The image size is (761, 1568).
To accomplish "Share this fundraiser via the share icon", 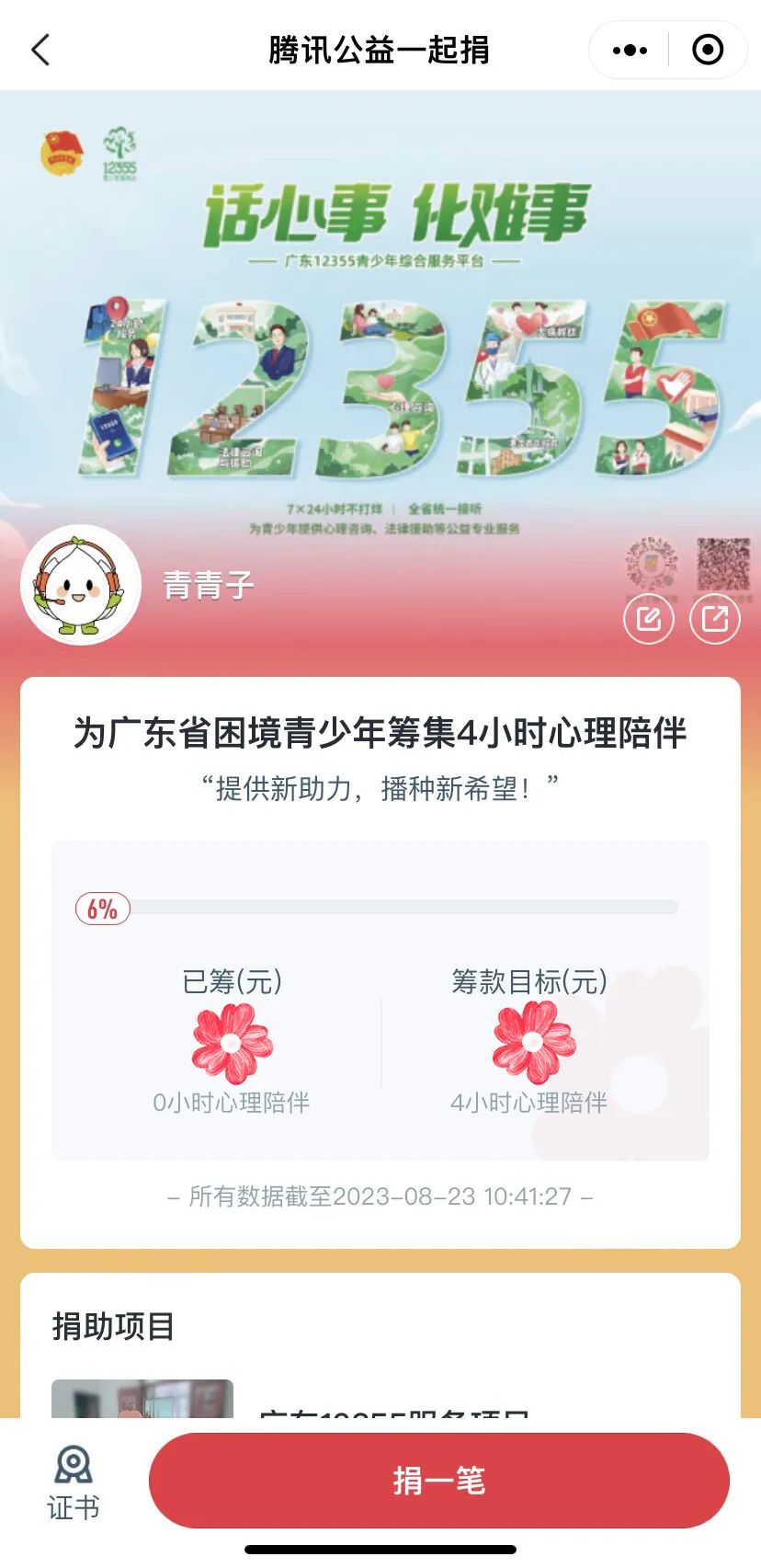I will tap(714, 619).
